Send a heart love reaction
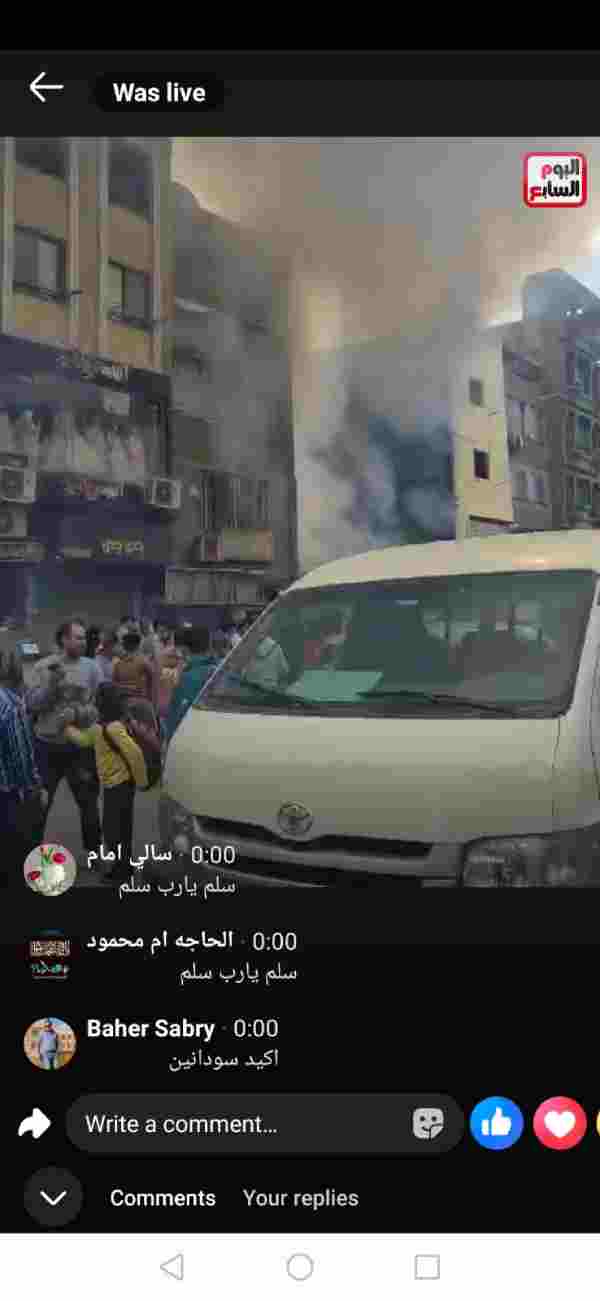 [559, 1123]
